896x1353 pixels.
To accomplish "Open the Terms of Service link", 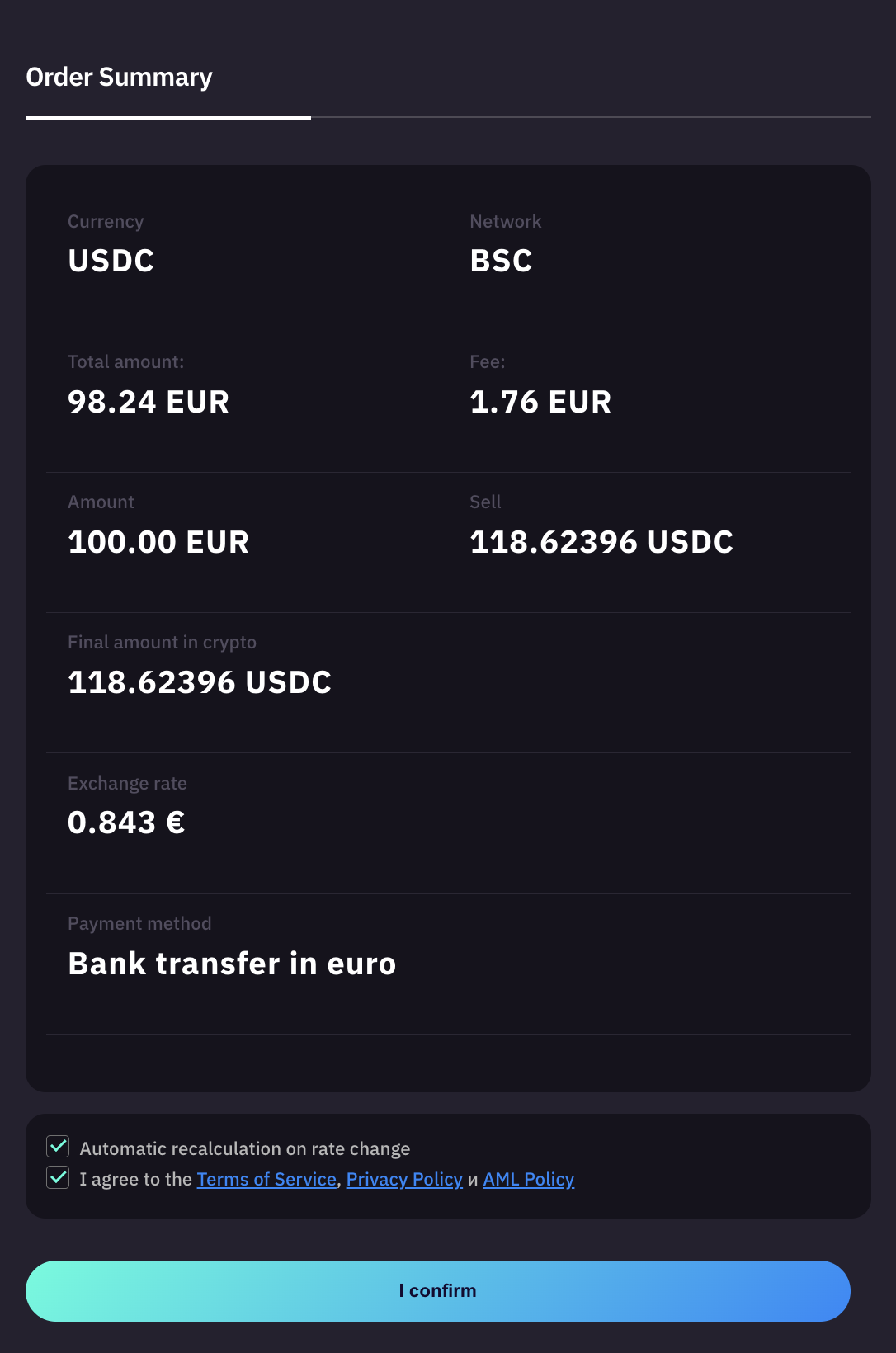I will click(x=266, y=1180).
